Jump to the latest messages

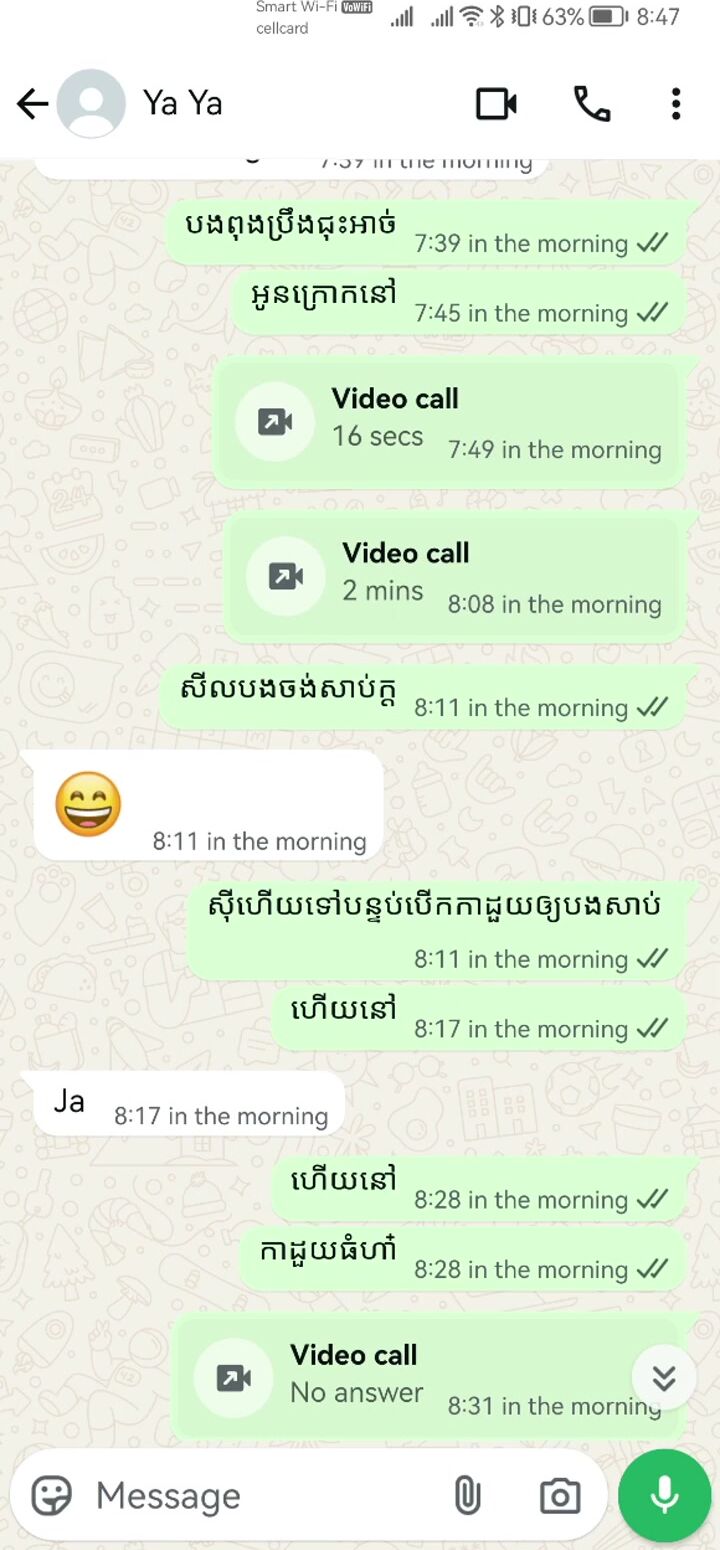tap(663, 1378)
